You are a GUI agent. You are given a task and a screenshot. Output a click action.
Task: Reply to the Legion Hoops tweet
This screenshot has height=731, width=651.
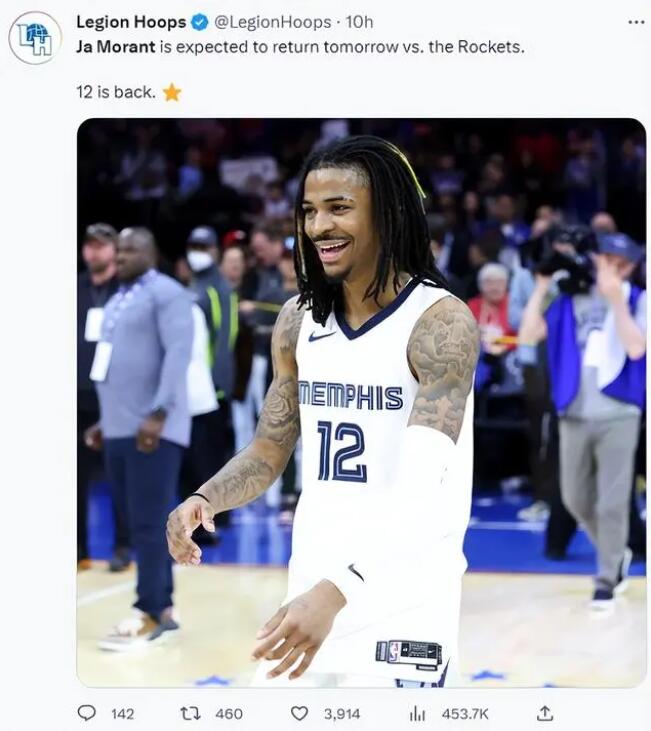point(88,713)
